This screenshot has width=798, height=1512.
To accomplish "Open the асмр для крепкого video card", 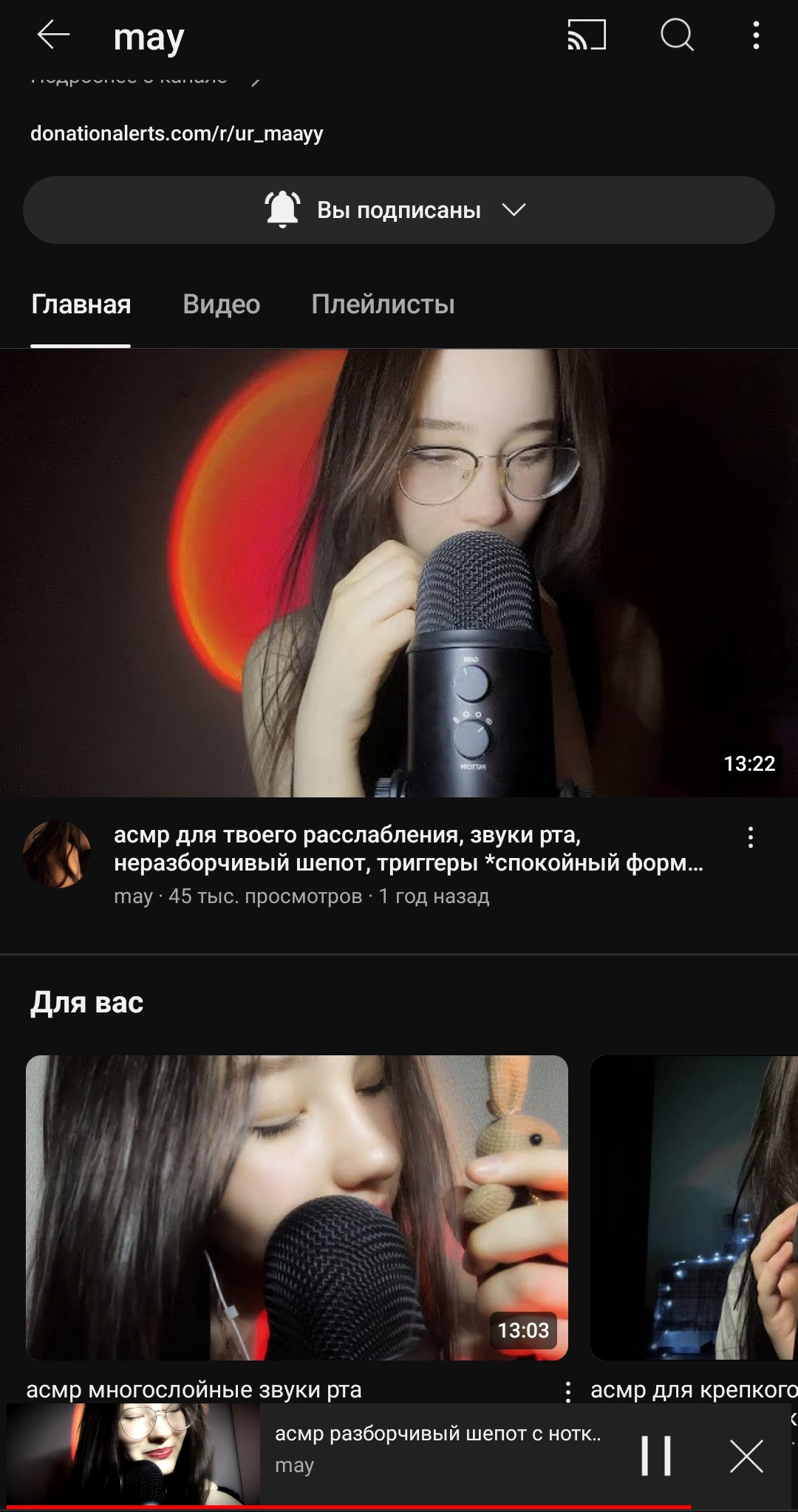I will tap(694, 1208).
